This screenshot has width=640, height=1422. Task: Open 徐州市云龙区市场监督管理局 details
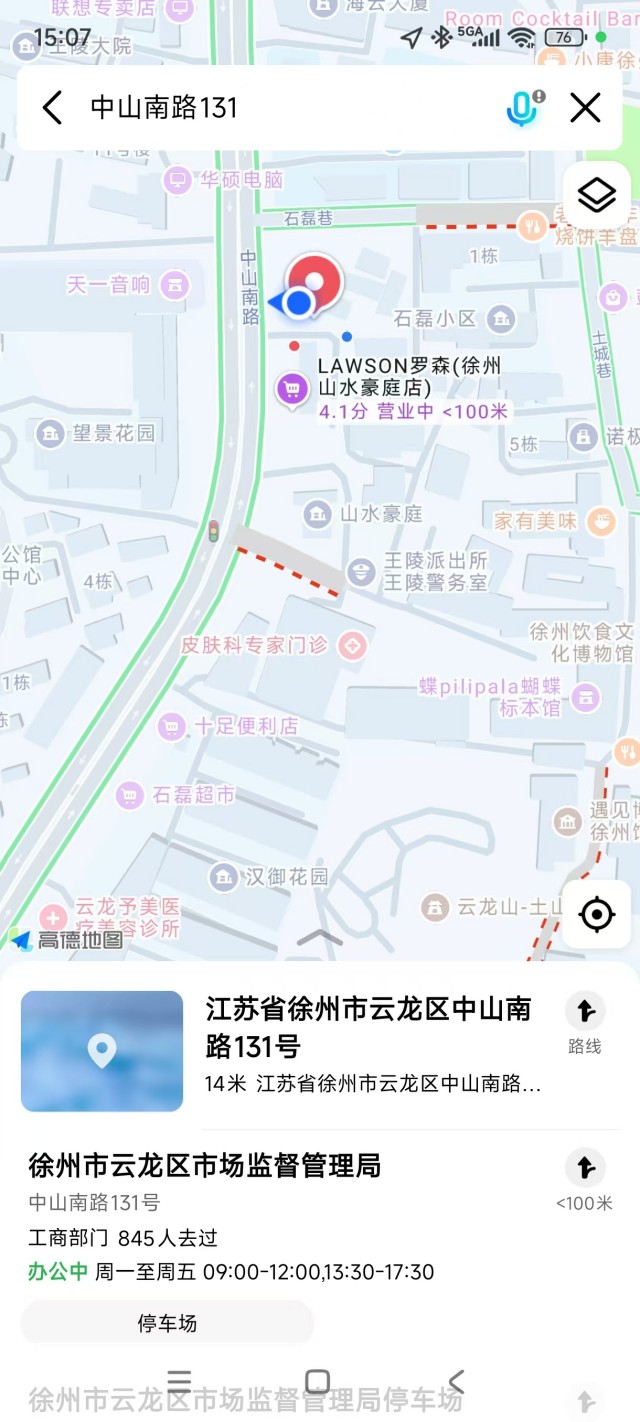point(205,1166)
